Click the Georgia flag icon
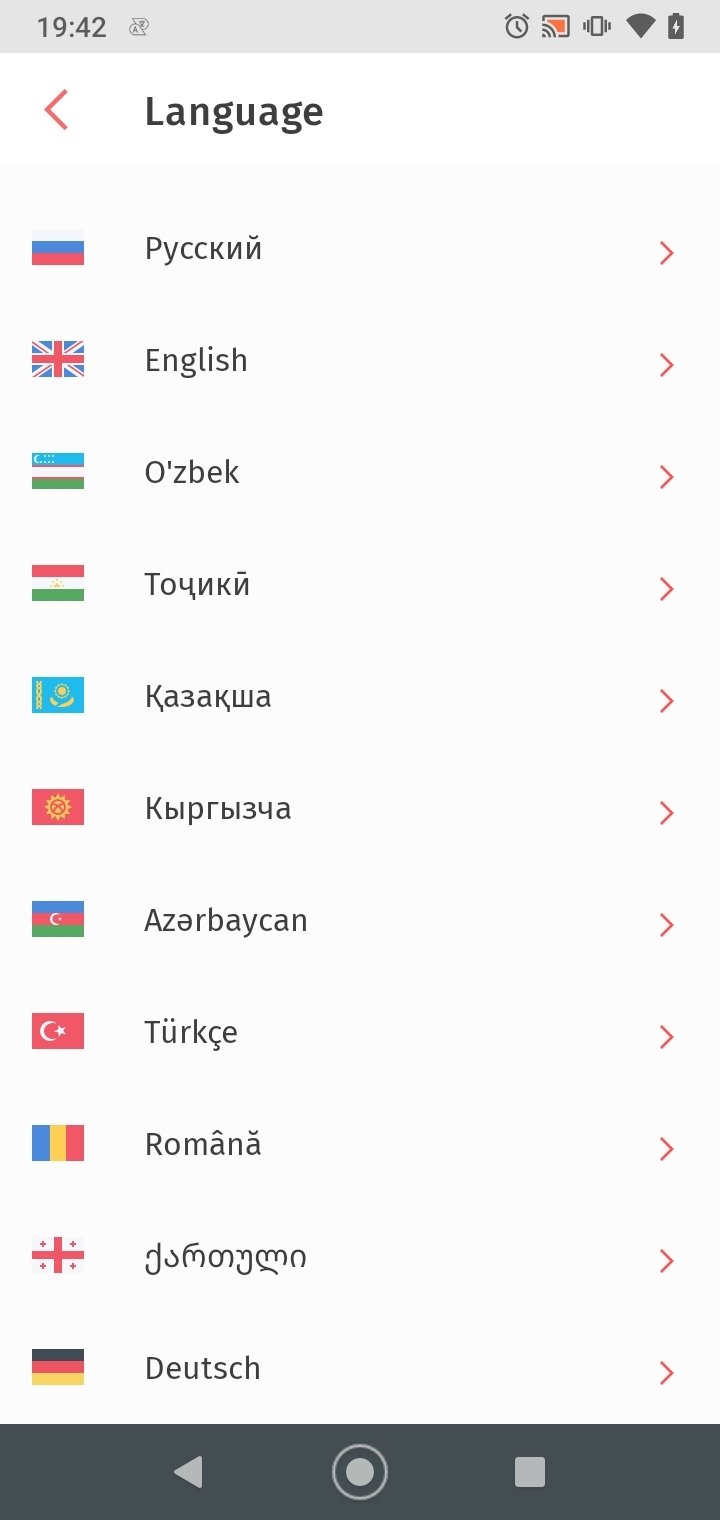720x1520 pixels. pos(58,1255)
